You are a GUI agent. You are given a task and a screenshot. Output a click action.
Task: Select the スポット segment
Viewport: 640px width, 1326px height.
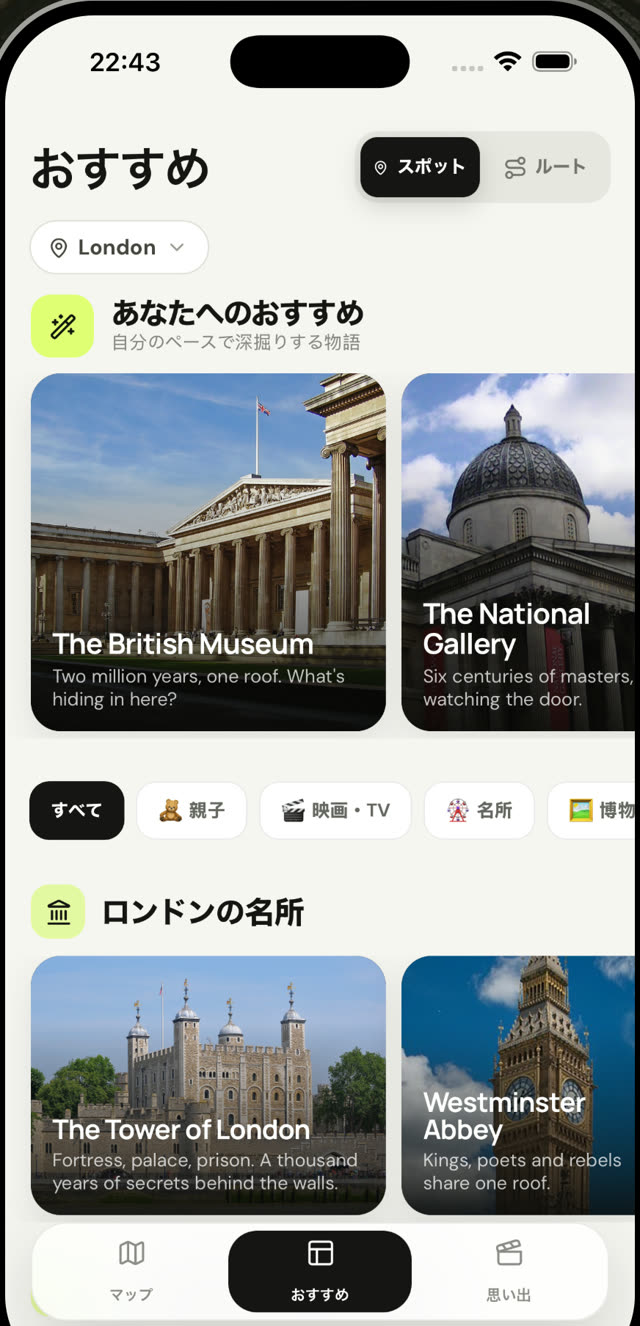coord(420,167)
